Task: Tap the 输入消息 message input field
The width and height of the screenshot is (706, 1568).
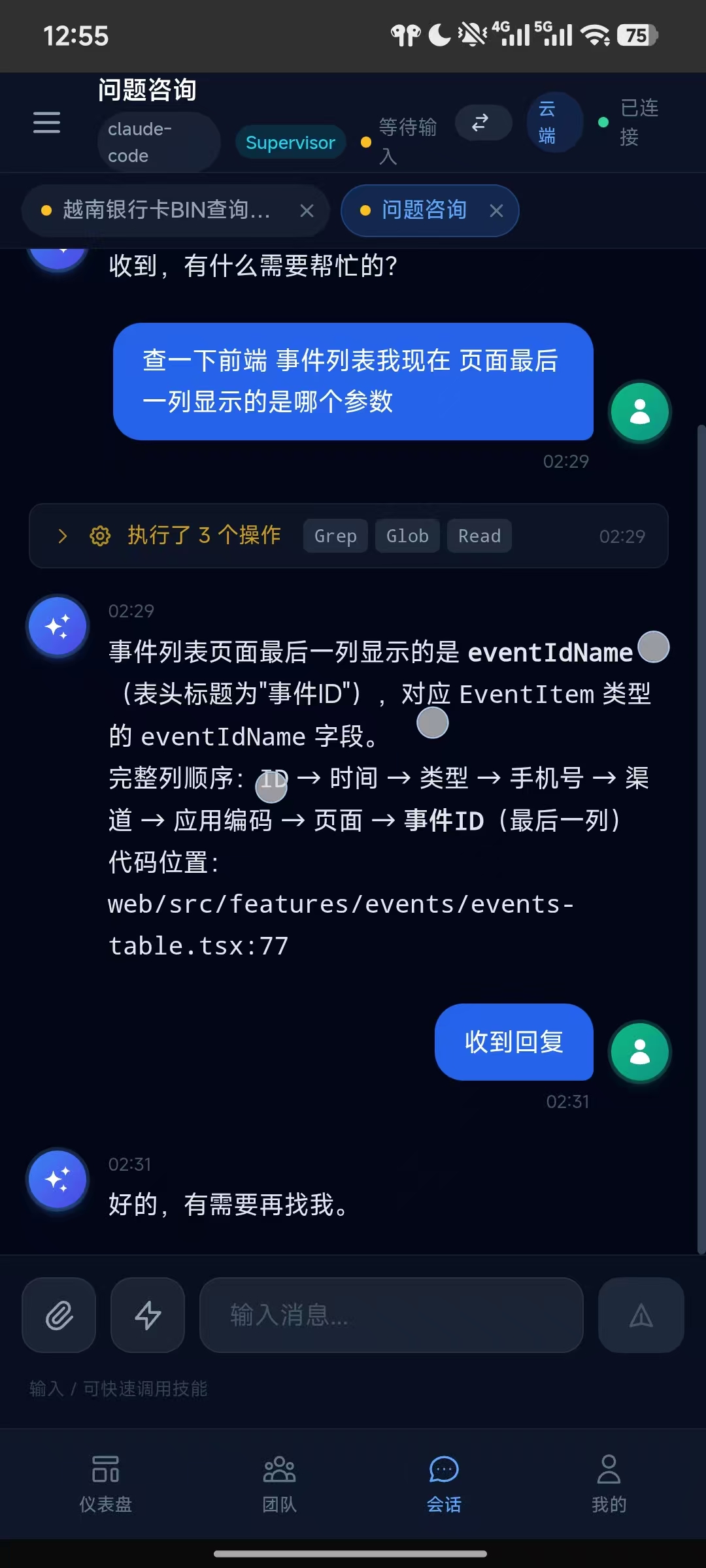Action: coord(392,1316)
